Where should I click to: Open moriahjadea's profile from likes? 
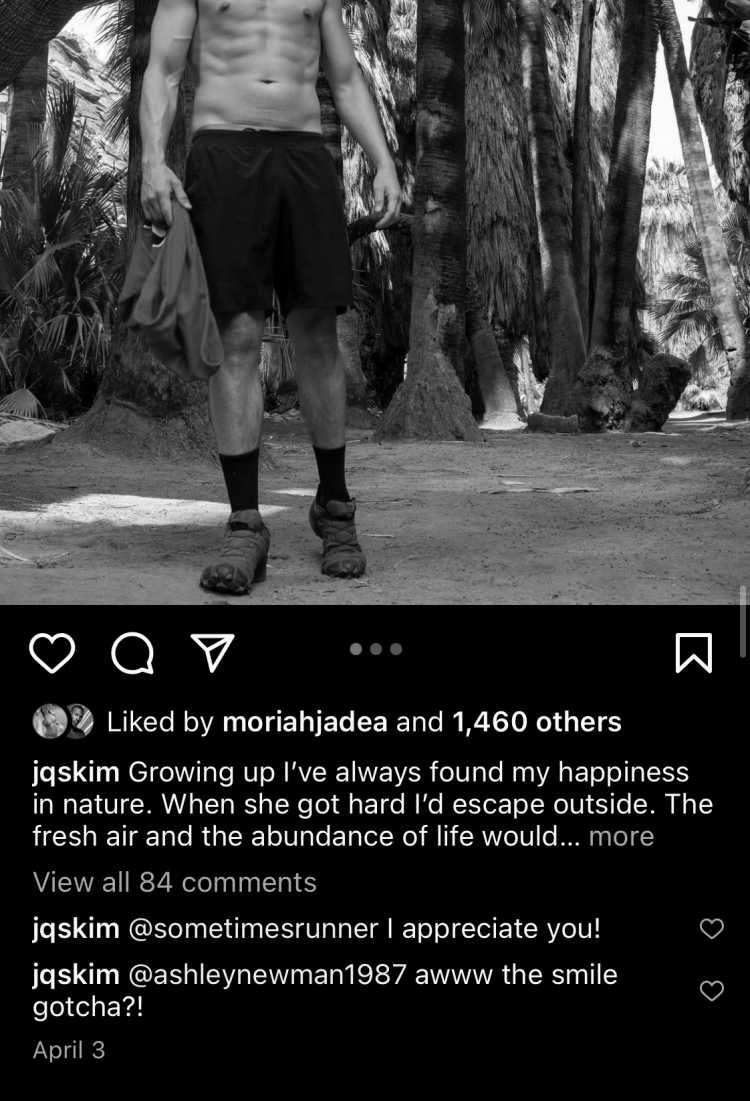303,722
